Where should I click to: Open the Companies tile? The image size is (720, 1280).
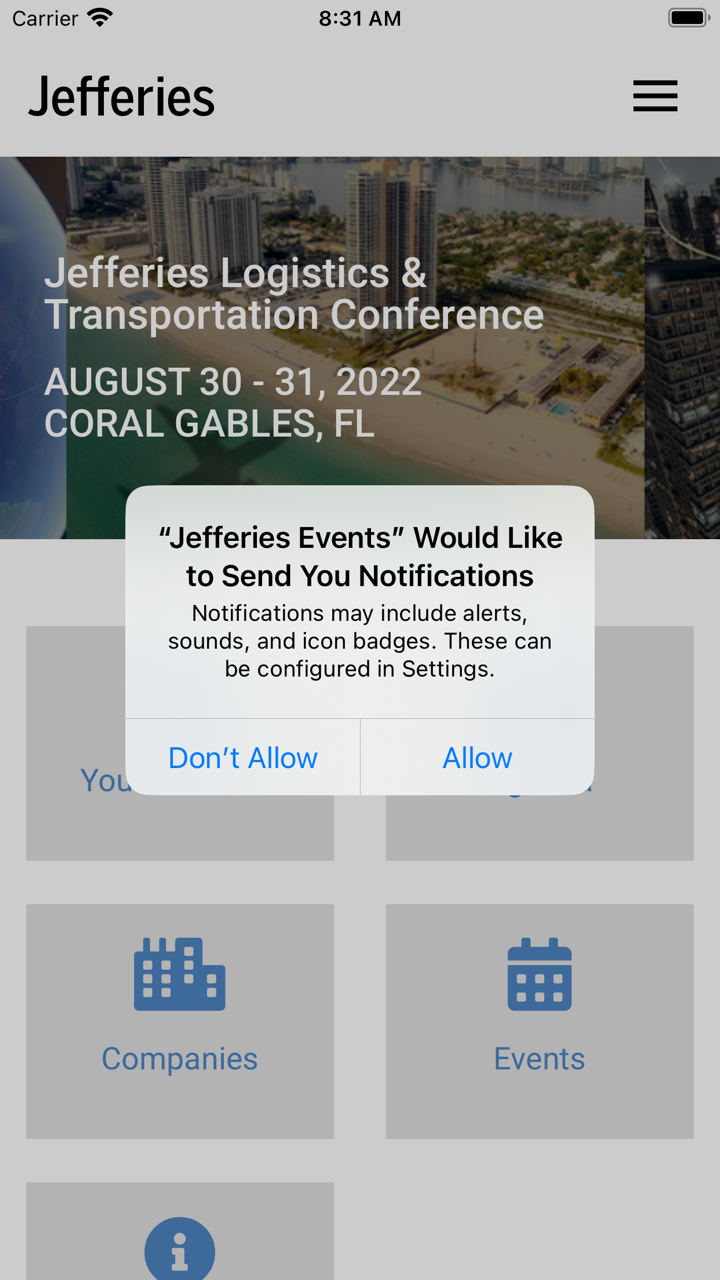pos(180,1020)
